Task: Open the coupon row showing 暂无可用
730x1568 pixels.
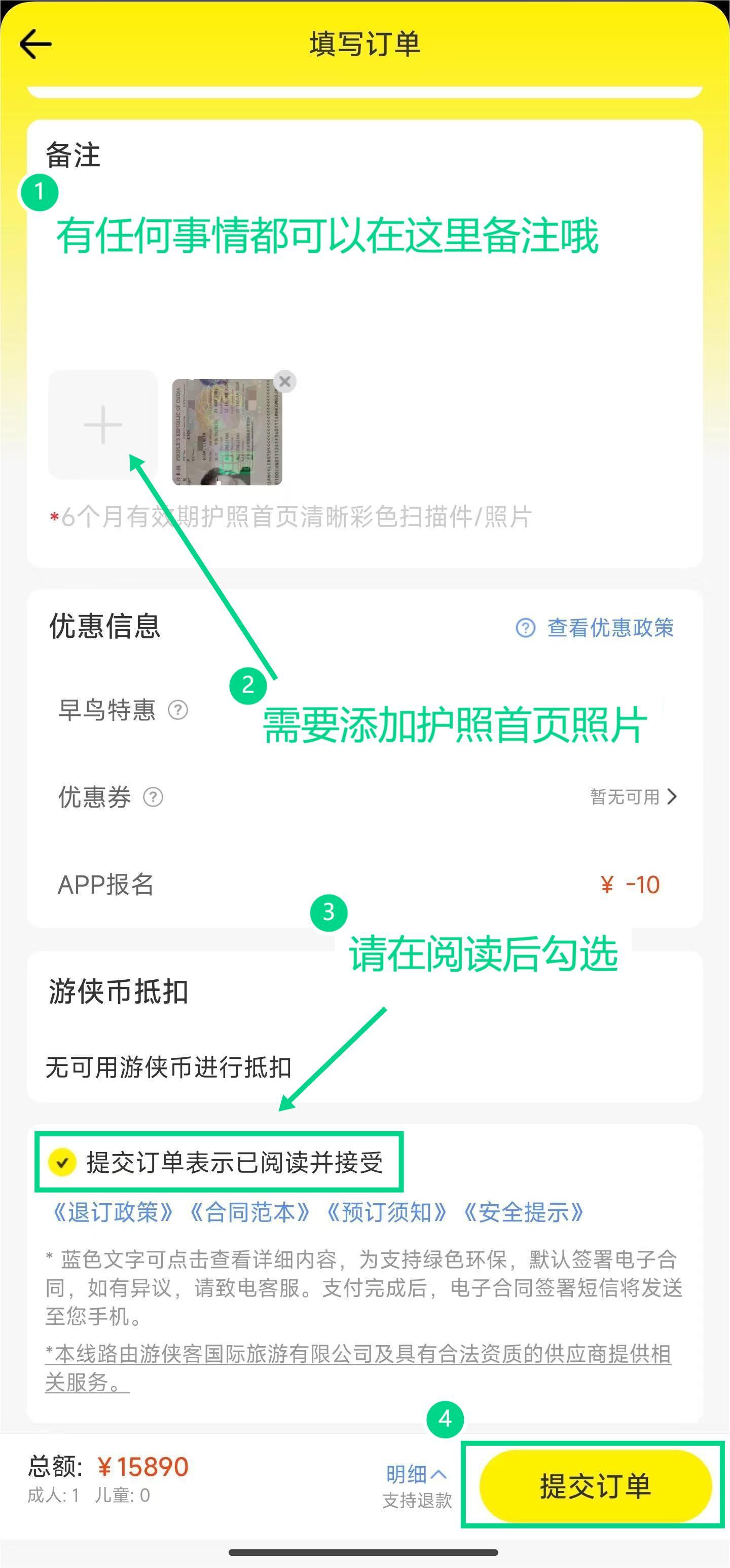Action: coord(633,797)
